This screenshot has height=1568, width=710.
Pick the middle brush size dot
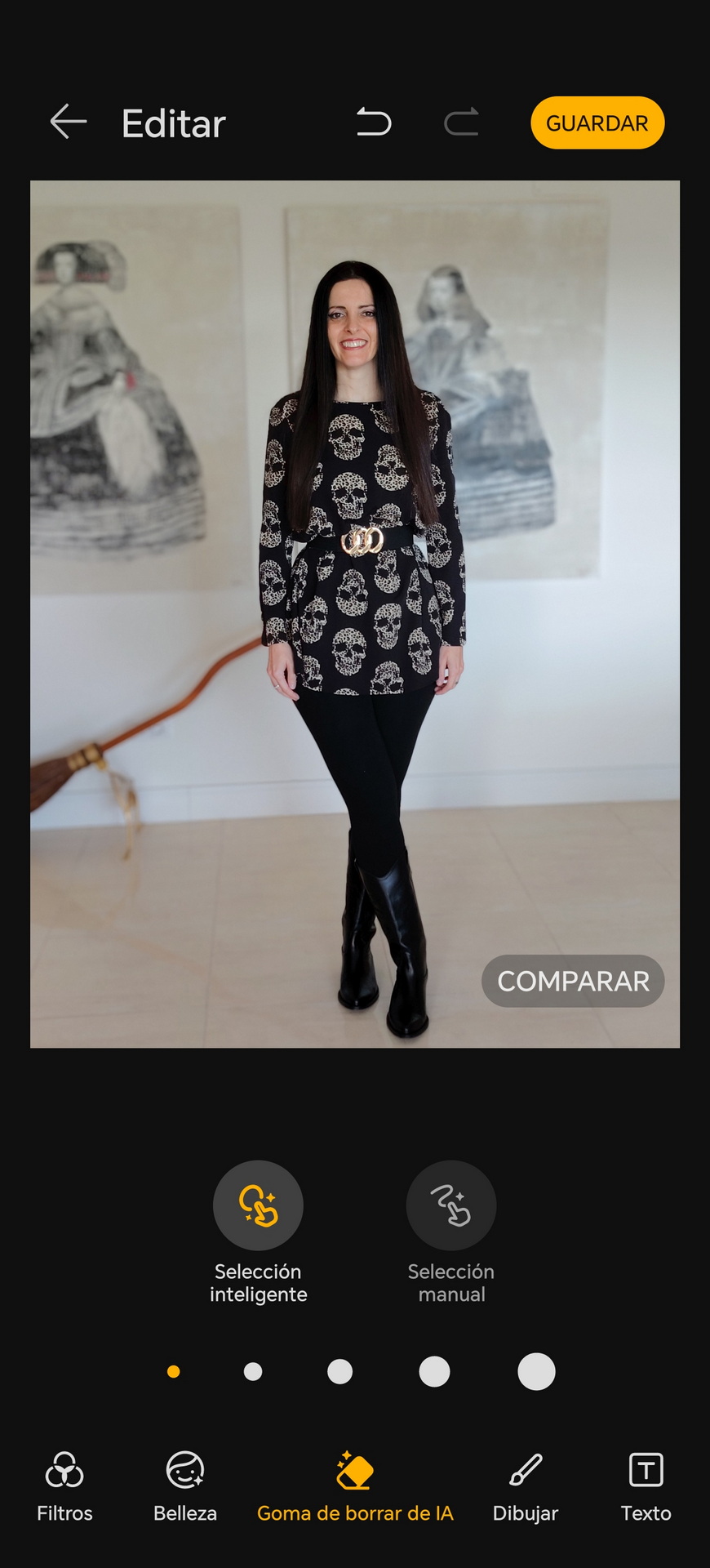point(339,1371)
